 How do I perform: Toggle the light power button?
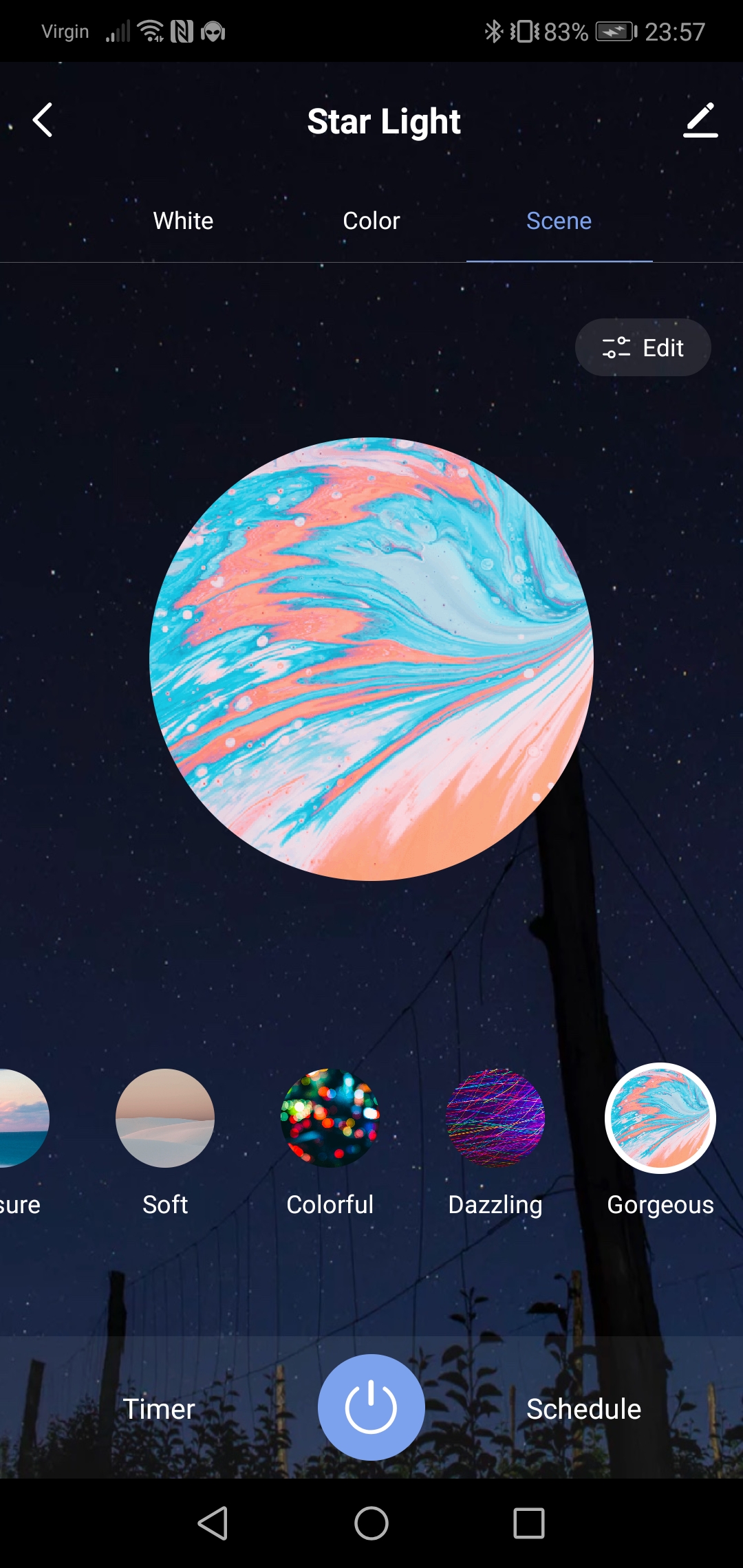click(x=371, y=1407)
